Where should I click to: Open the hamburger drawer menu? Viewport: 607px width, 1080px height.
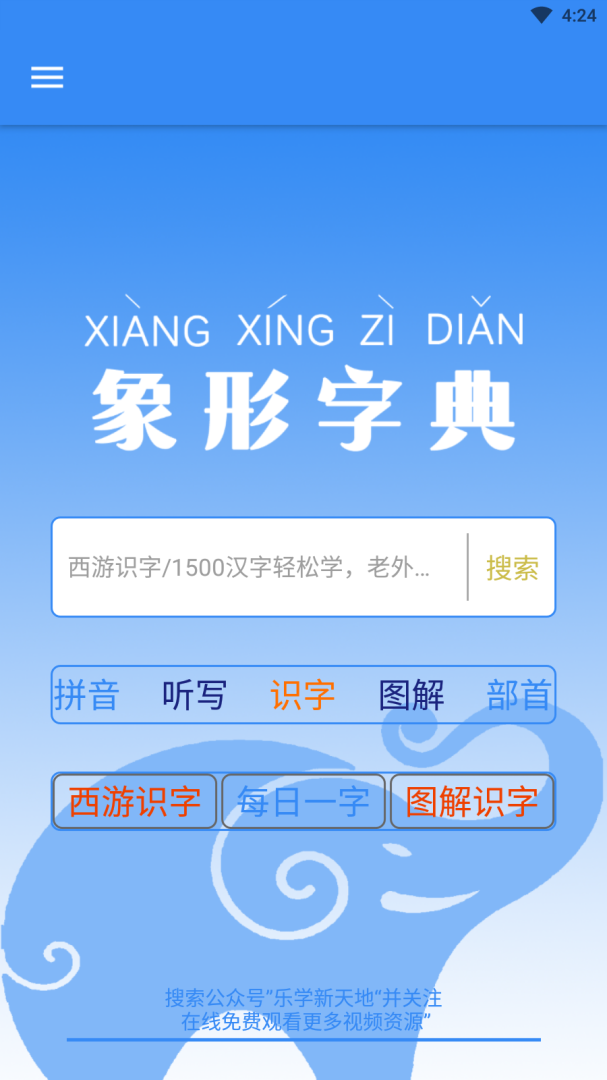pyautogui.click(x=47, y=78)
